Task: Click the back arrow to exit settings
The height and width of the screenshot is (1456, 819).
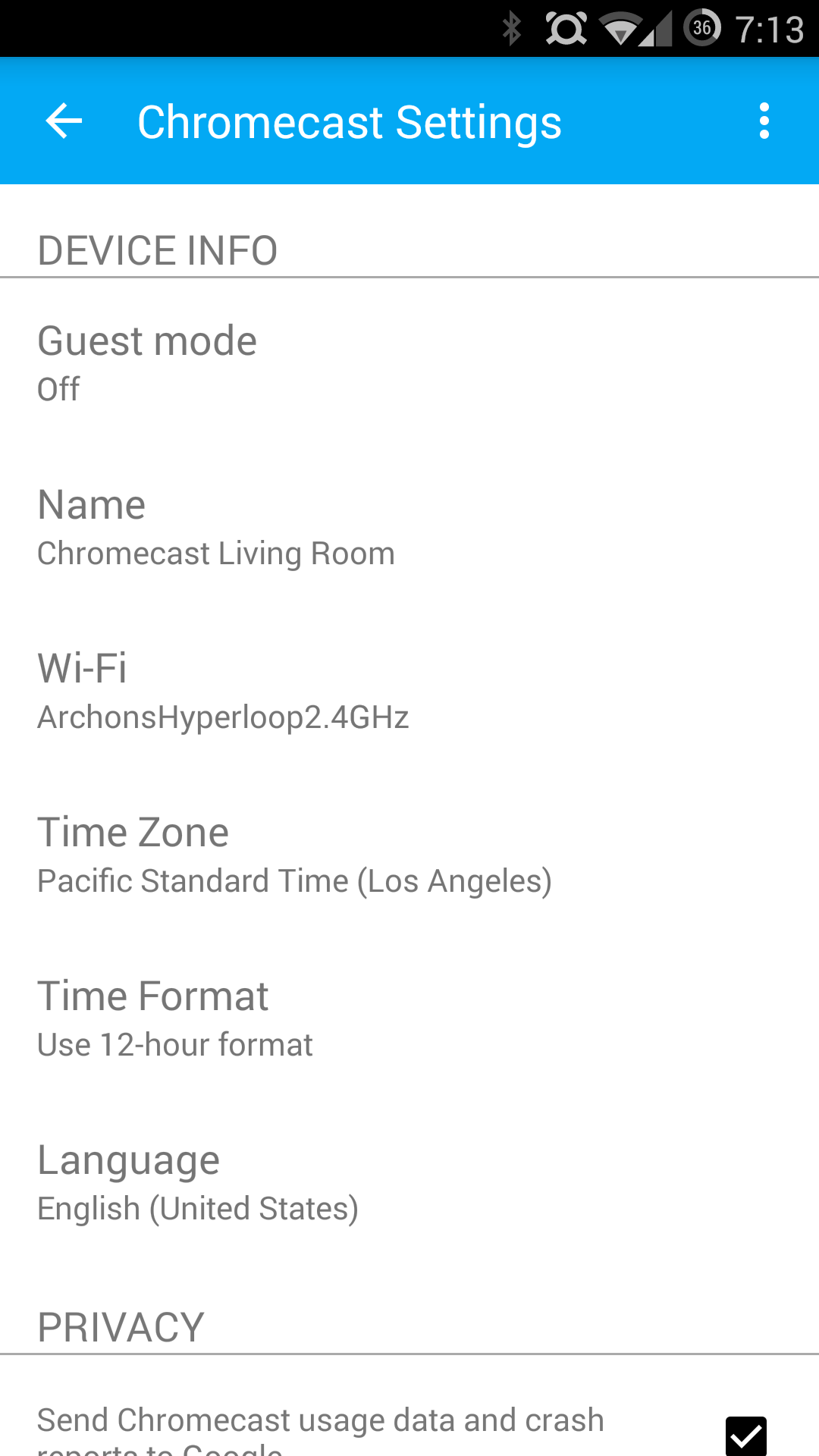Action: 63,121
